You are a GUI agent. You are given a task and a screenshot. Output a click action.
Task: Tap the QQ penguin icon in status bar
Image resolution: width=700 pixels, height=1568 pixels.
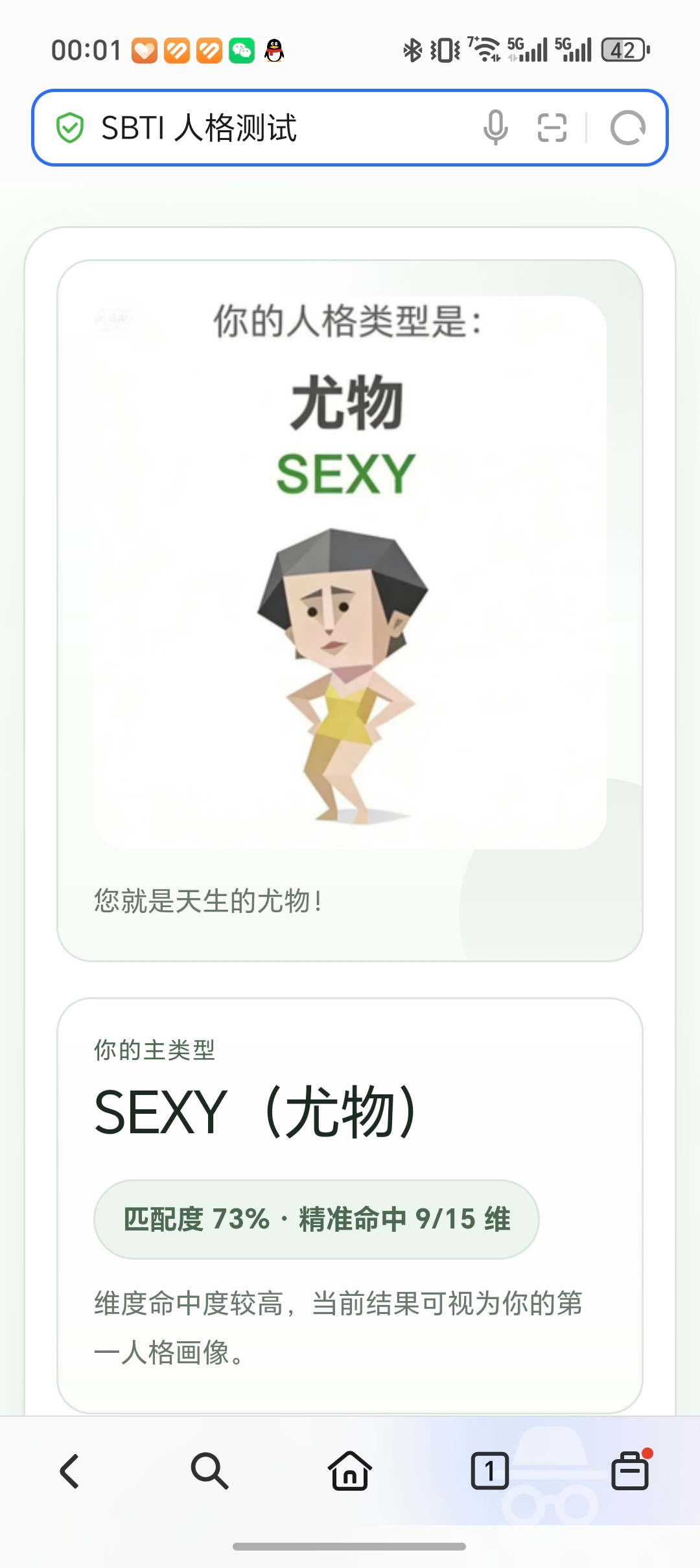pos(275,49)
